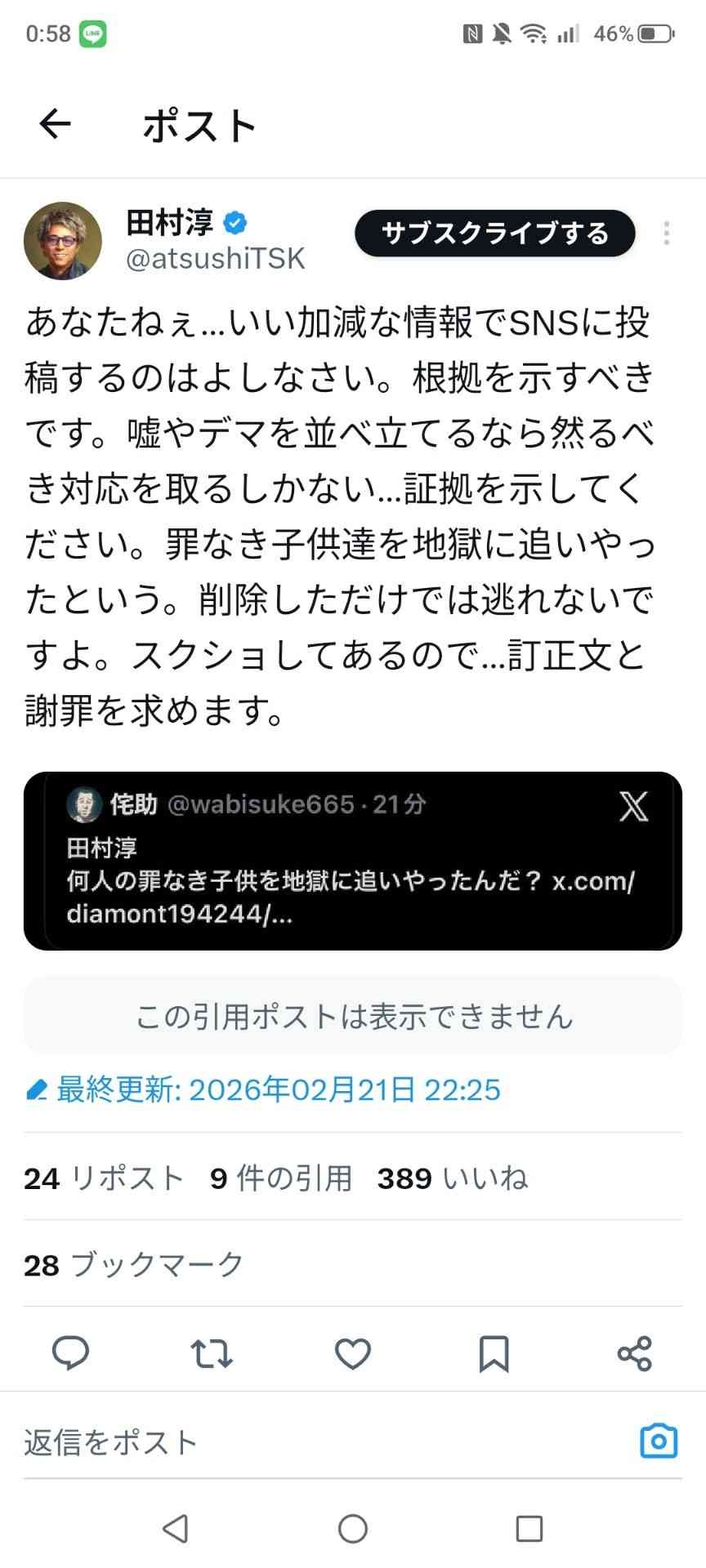Open recent apps with square button

click(529, 1528)
